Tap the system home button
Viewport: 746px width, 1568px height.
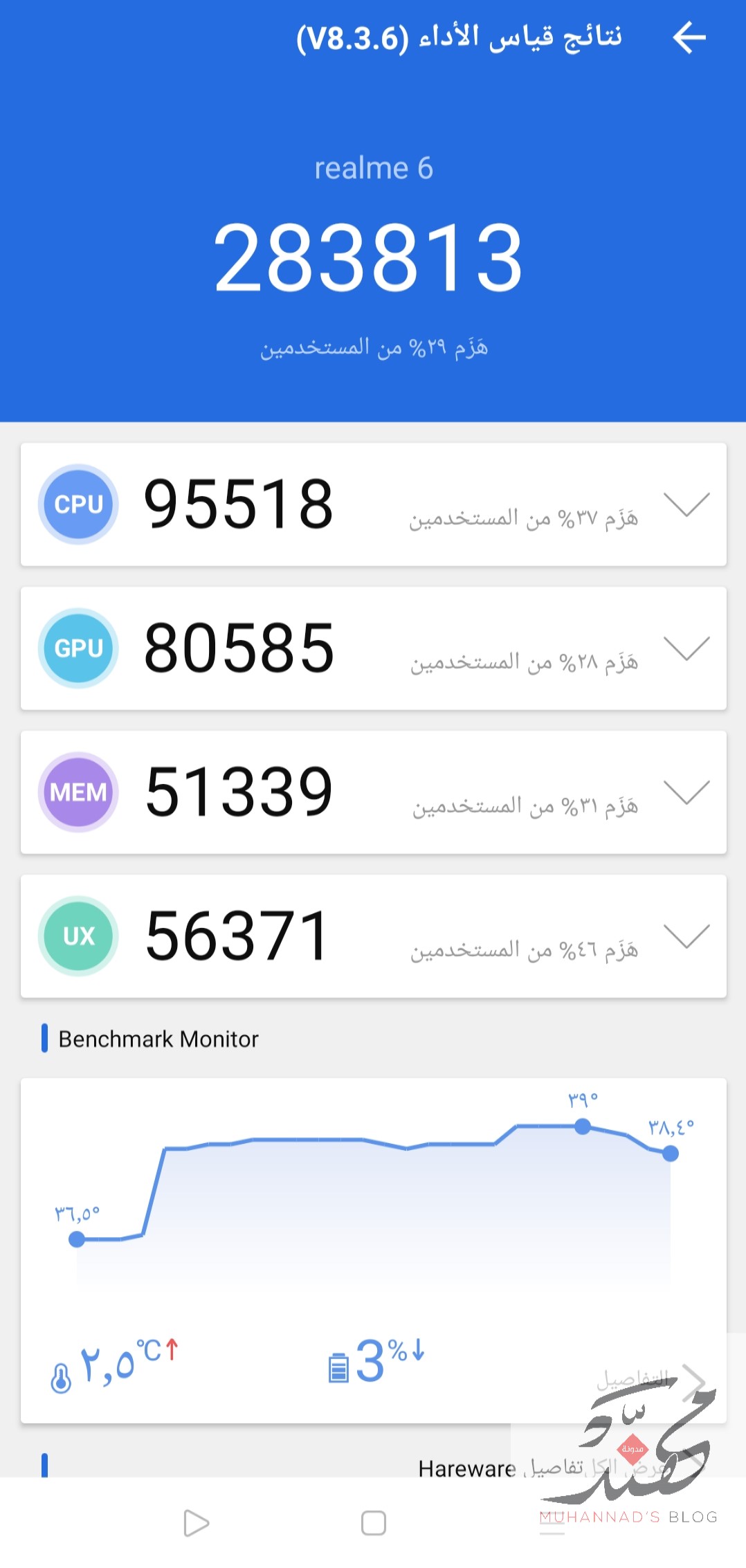(374, 1523)
